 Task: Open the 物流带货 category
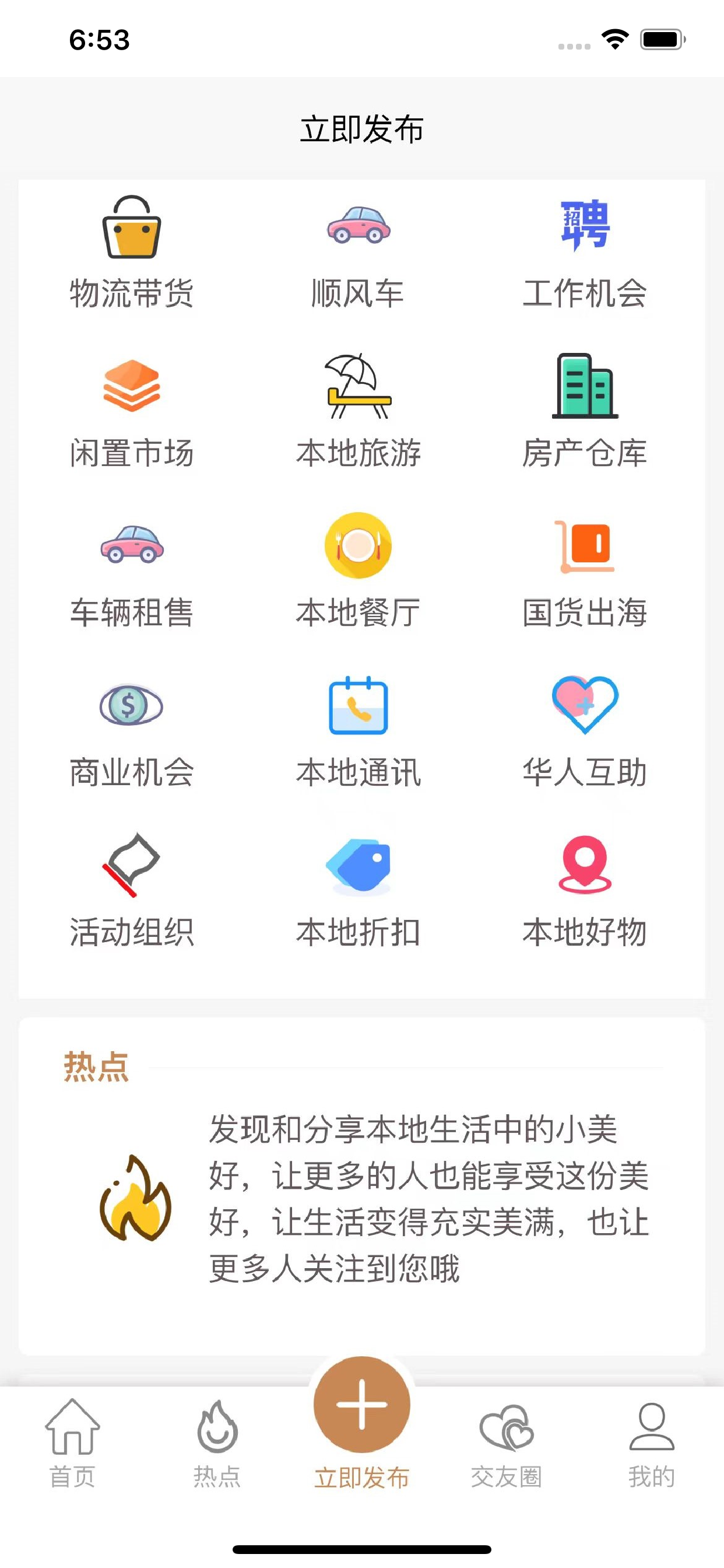pos(131,252)
